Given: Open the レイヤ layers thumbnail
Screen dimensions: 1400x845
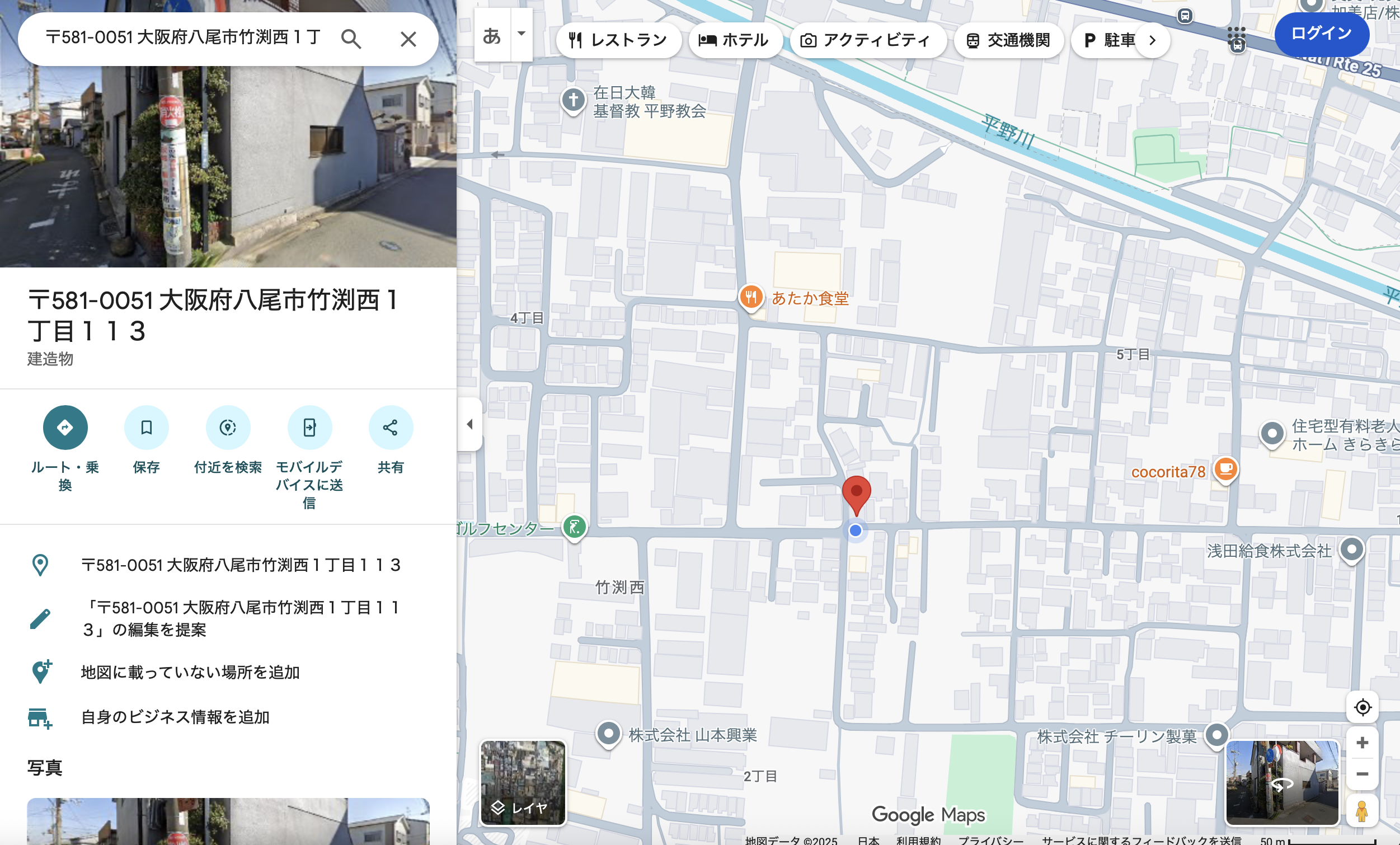Looking at the screenshot, I should [x=523, y=782].
